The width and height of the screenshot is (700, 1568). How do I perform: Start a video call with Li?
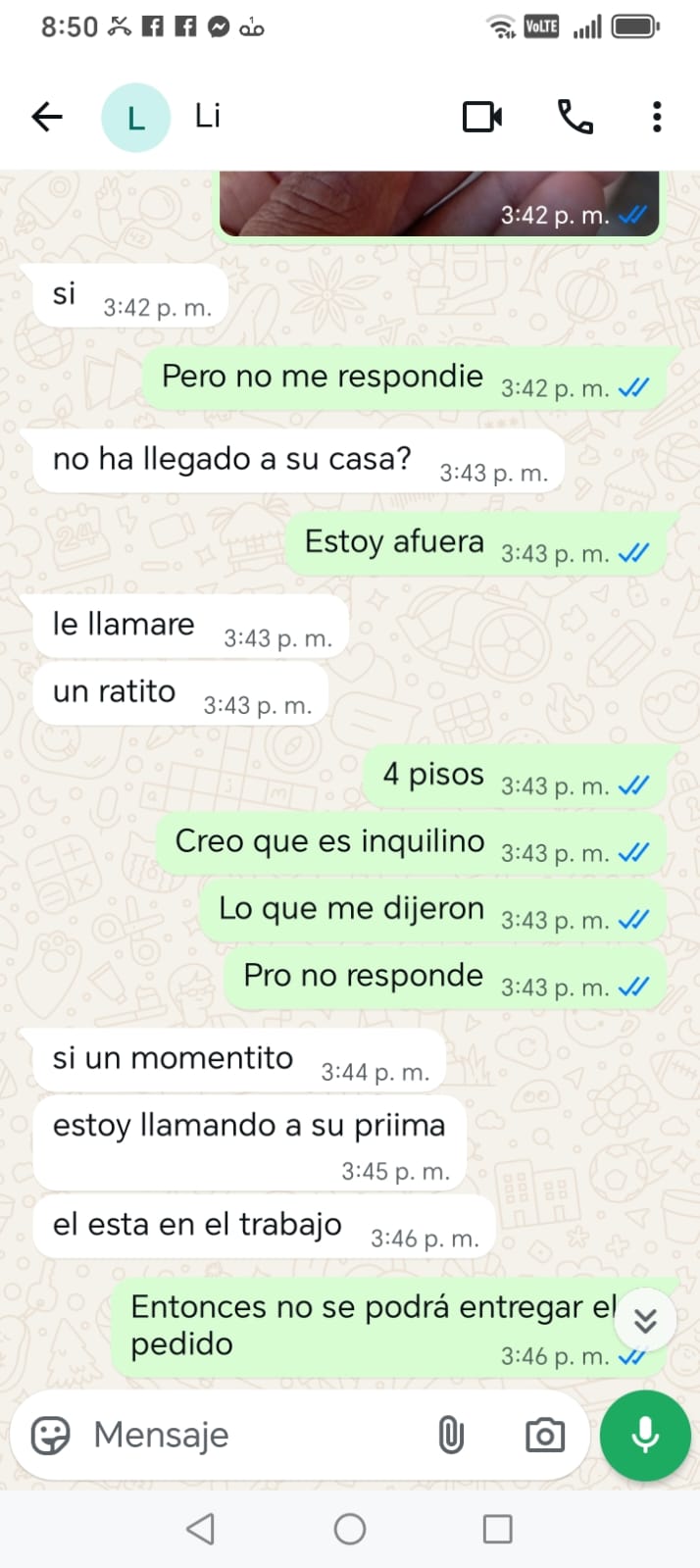tap(481, 117)
